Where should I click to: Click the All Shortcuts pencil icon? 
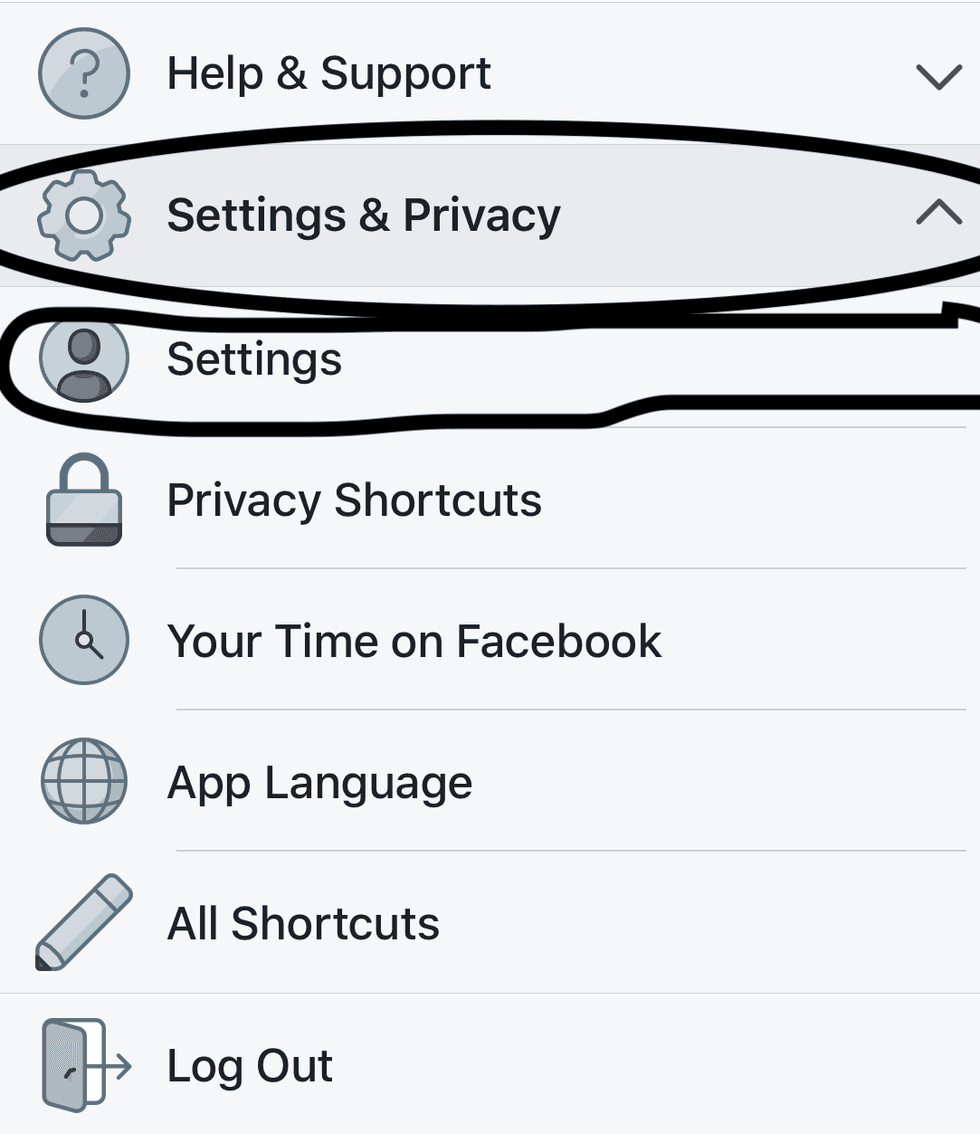(x=83, y=923)
